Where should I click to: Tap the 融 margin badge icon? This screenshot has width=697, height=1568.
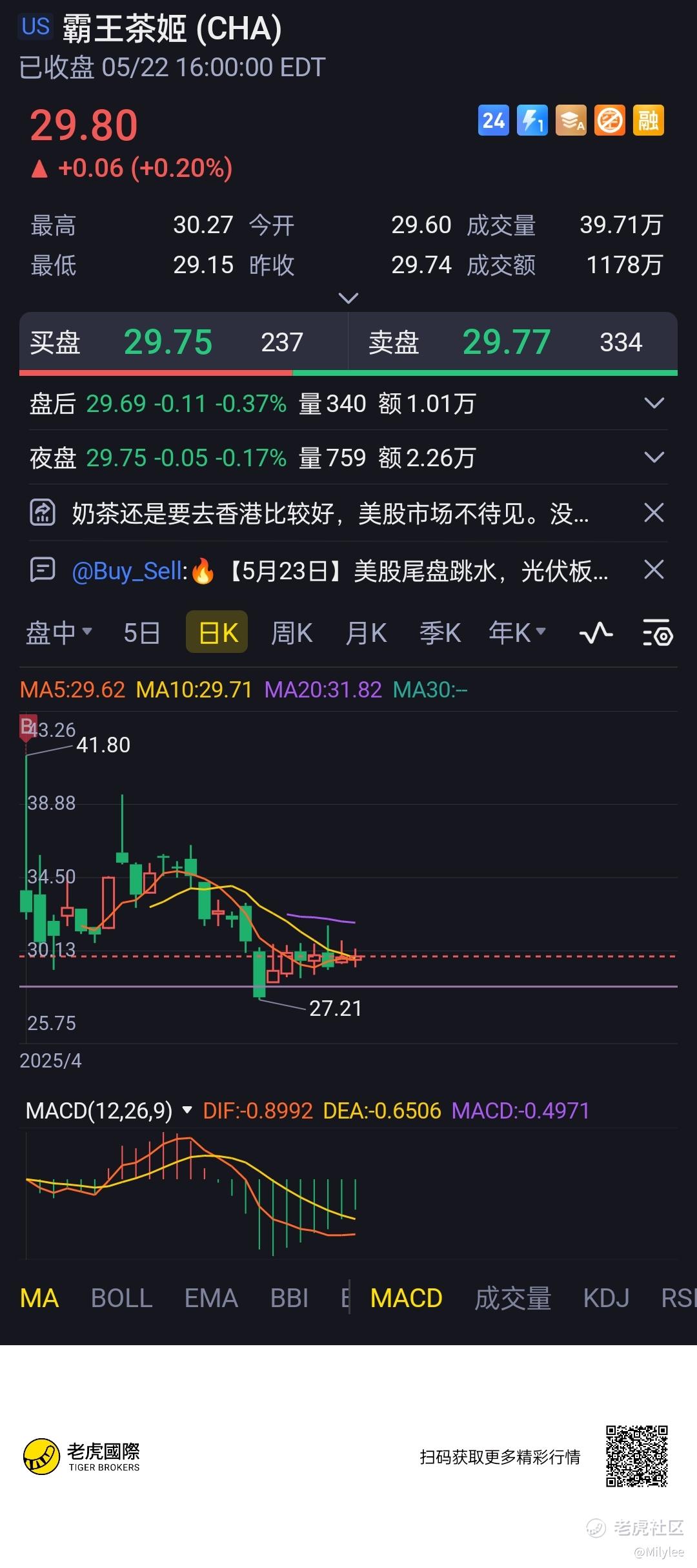648,120
